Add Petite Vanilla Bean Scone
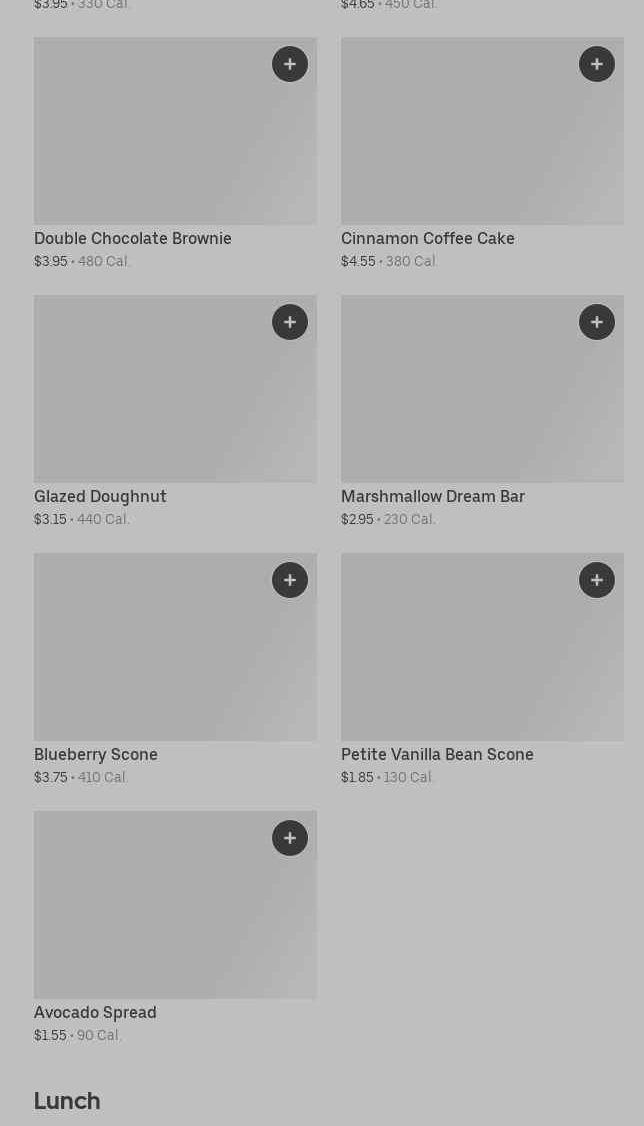 point(597,580)
